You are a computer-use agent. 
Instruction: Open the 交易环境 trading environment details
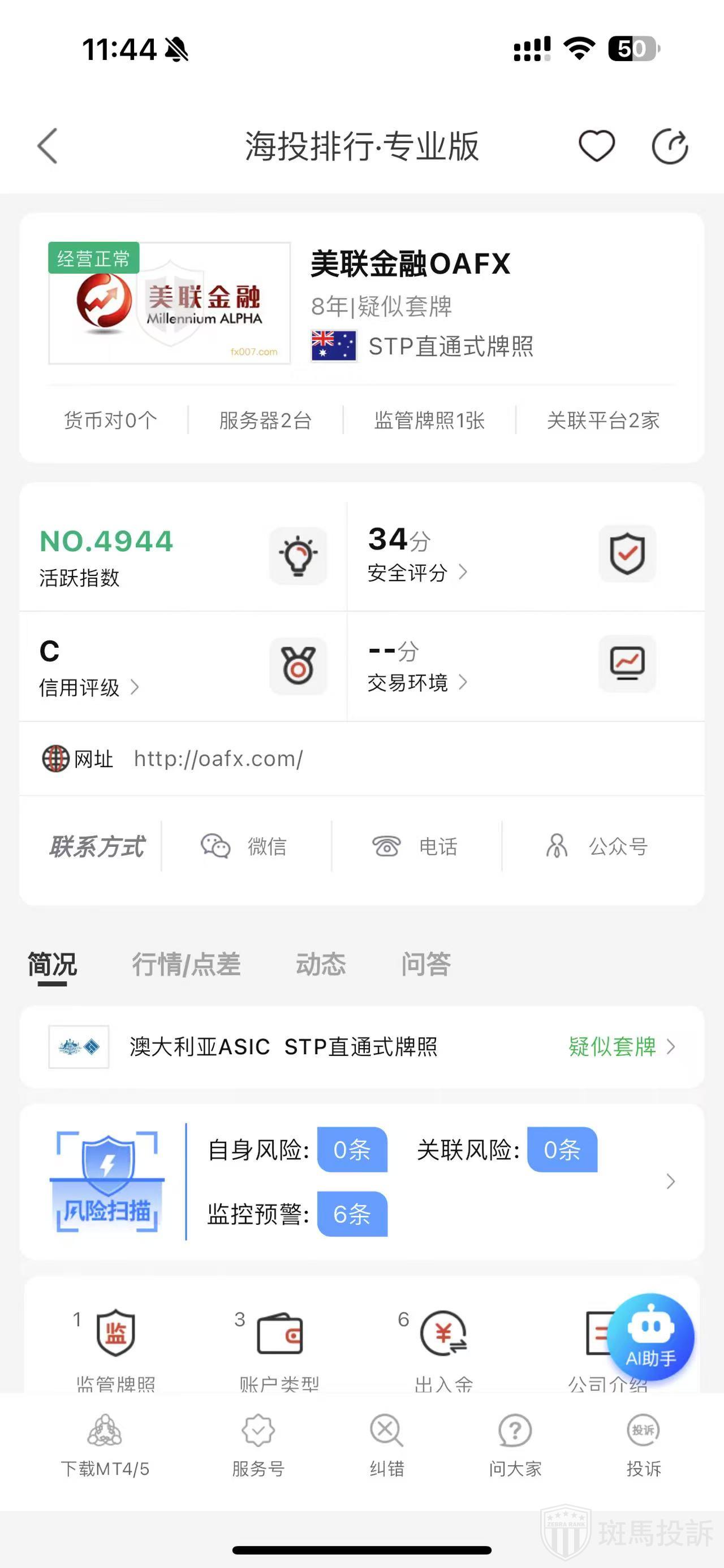point(417,682)
